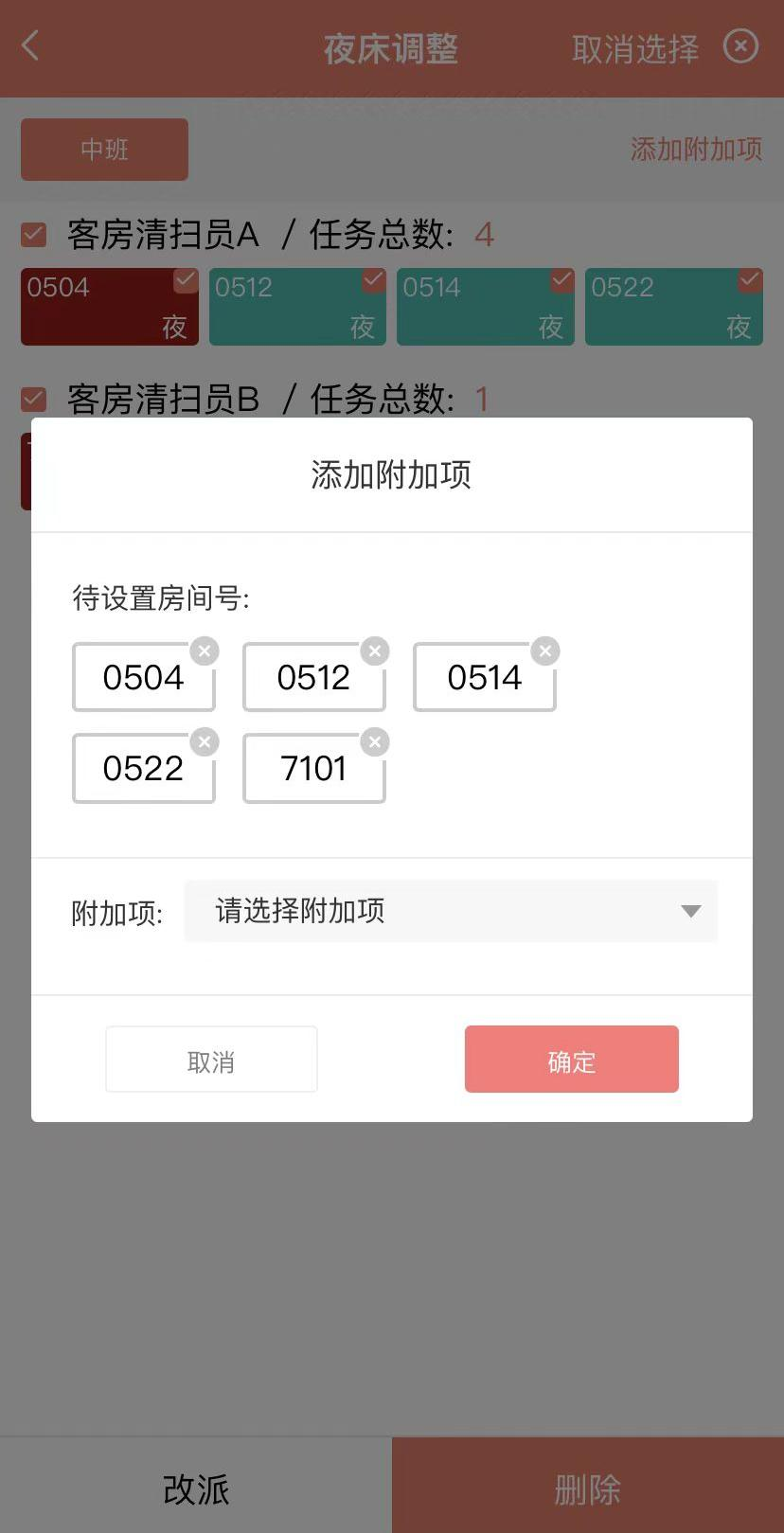Tap 取消 to cancel the dialog
Image resolution: width=784 pixels, height=1533 pixels.
coord(211,1060)
